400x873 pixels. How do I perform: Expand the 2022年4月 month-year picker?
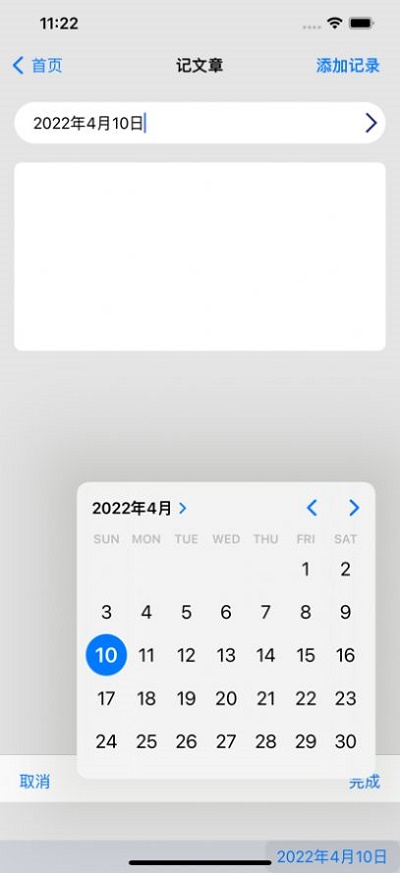(139, 508)
